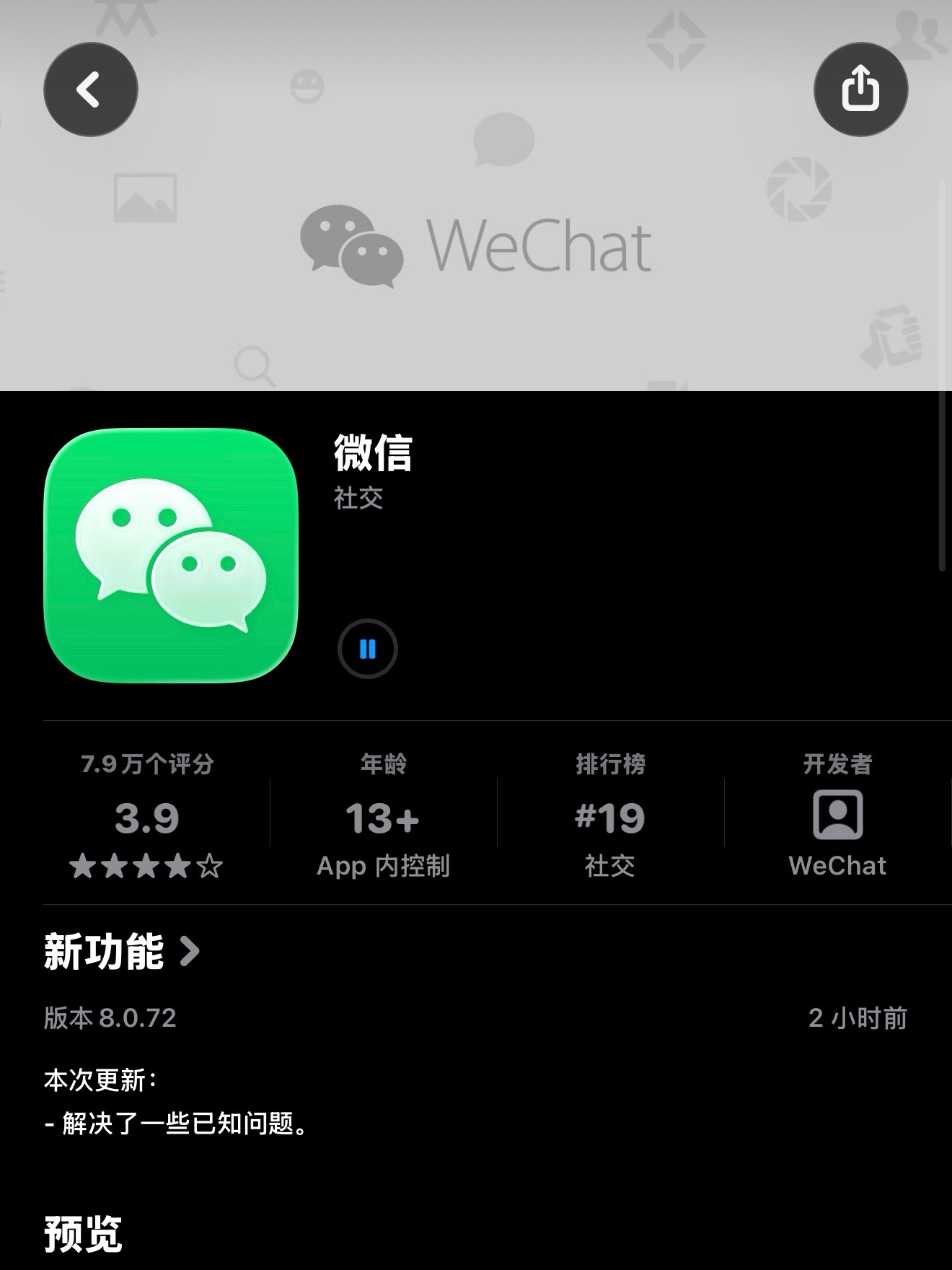Screen dimensions: 952x1270
Task: Expand the 社交 ranking category
Action: [611, 867]
